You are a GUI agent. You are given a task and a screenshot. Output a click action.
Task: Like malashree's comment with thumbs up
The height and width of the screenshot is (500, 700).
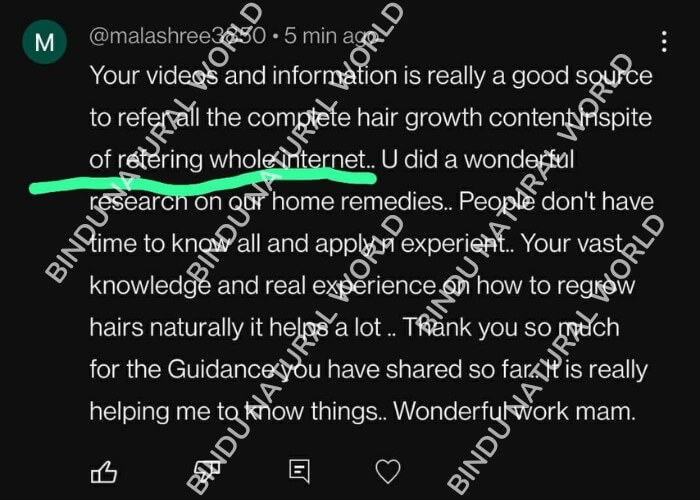coord(103,470)
